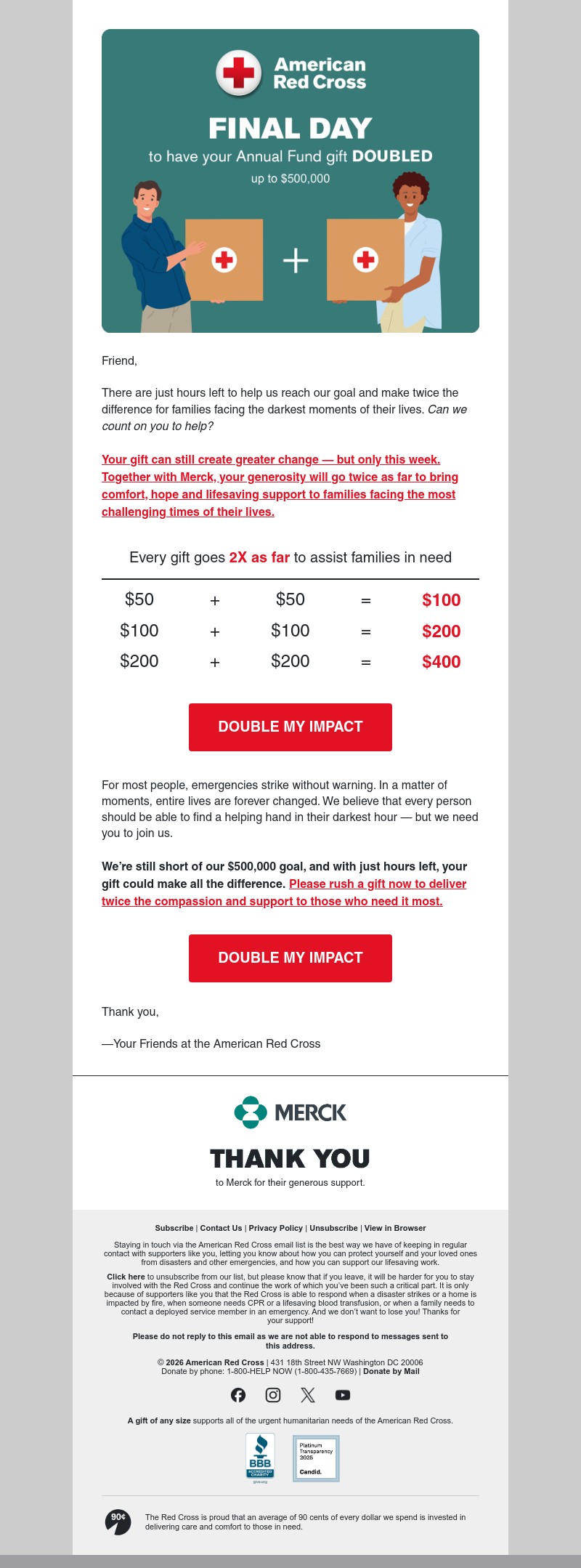This screenshot has height=1568, width=581.
Task: Open the Instagram social icon
Action: (273, 1395)
